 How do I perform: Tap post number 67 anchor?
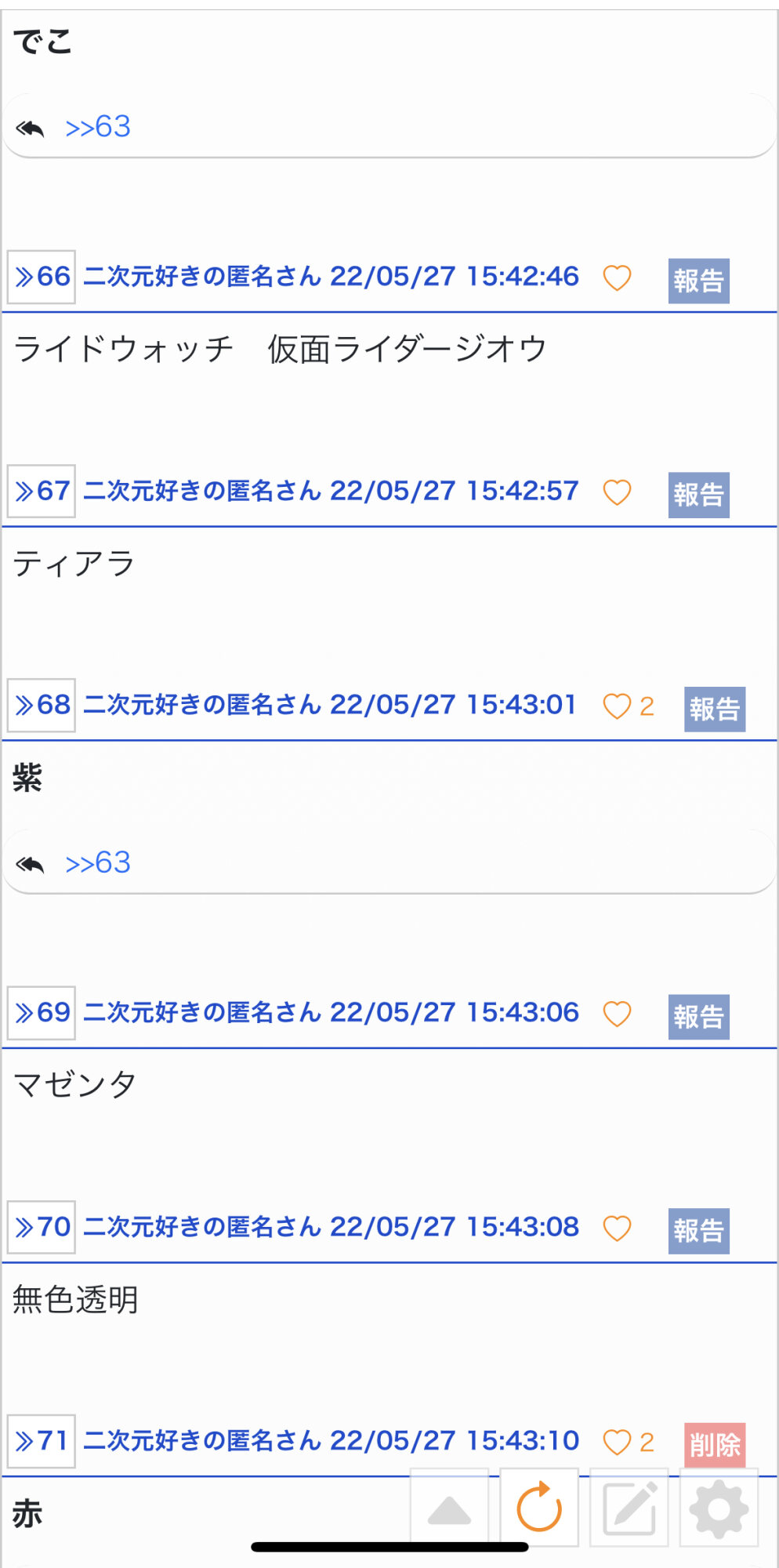click(42, 492)
